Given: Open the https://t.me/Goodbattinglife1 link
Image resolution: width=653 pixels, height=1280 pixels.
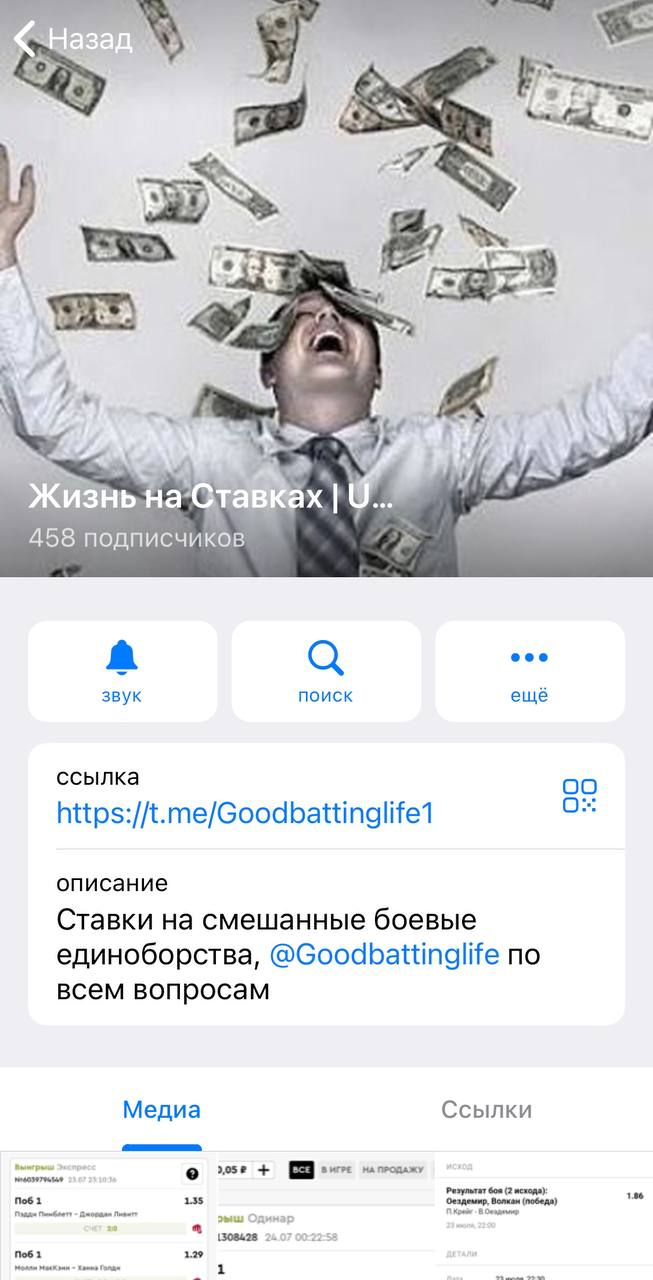Looking at the screenshot, I should point(245,812).
